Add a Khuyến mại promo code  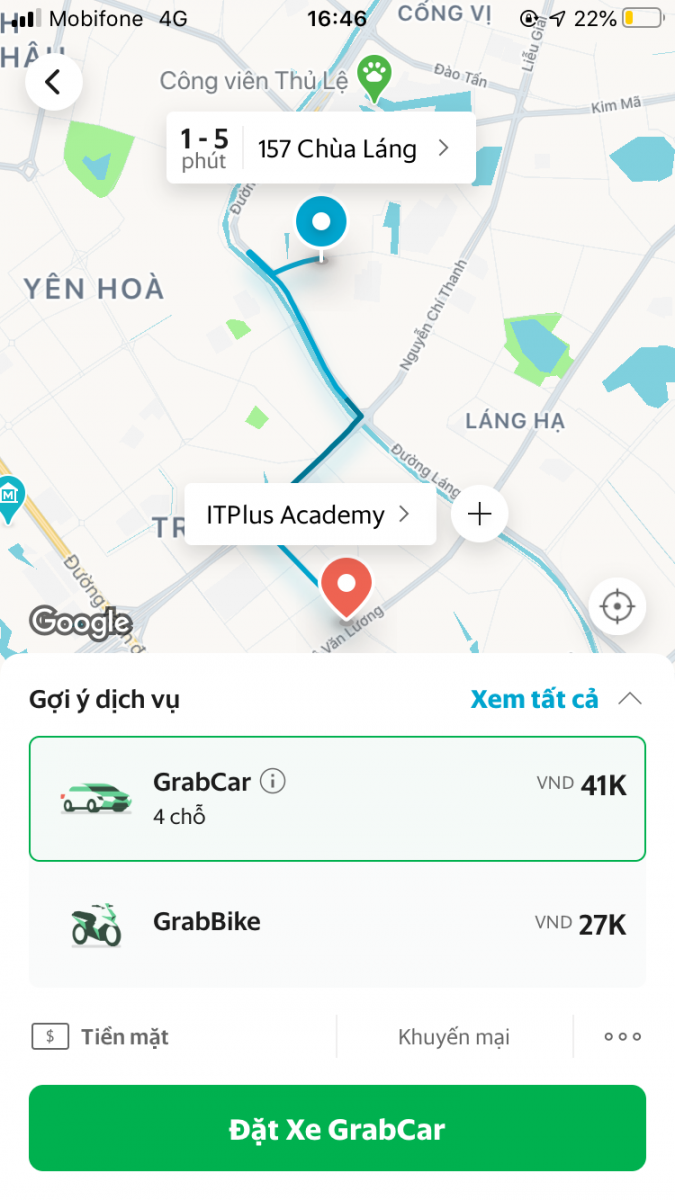[453, 1037]
